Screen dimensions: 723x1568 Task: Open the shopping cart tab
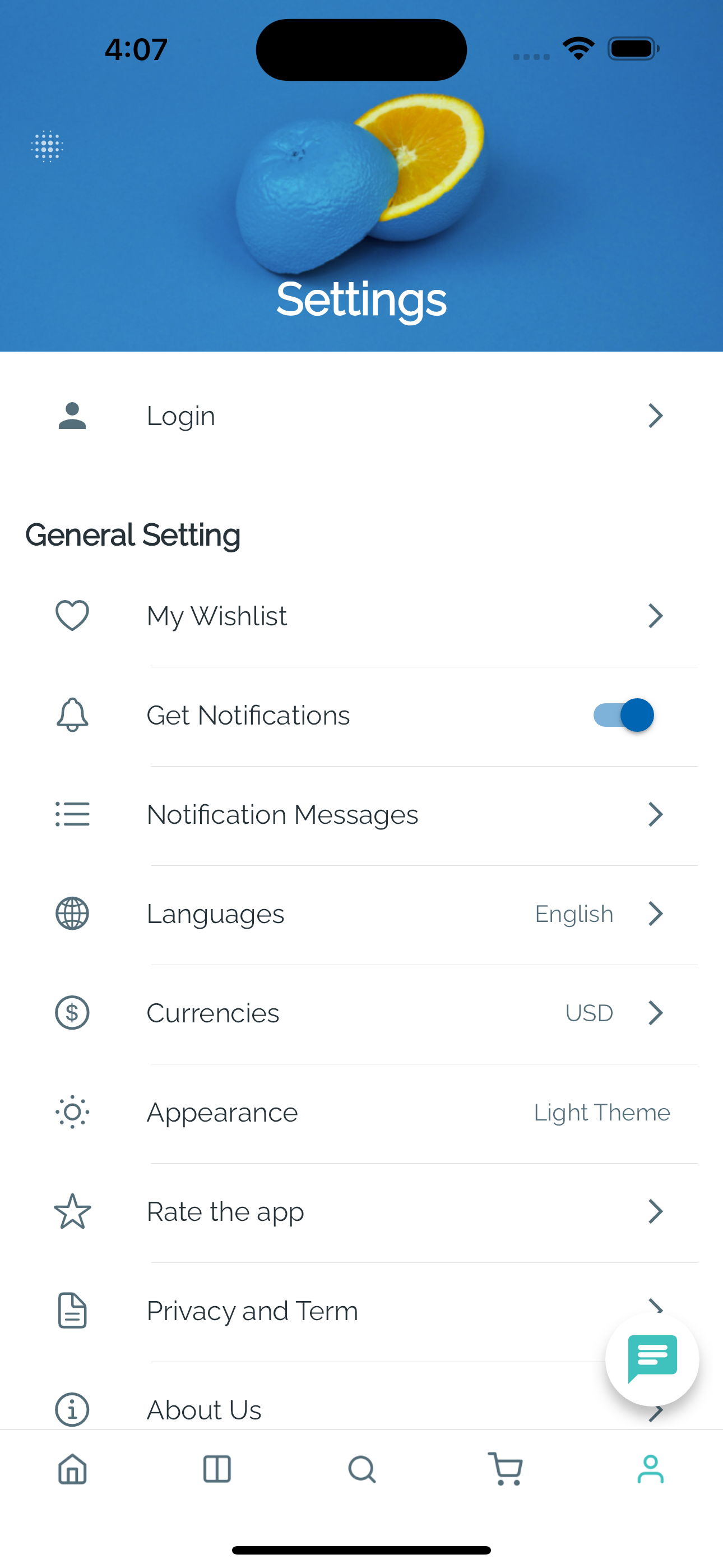(x=506, y=1469)
